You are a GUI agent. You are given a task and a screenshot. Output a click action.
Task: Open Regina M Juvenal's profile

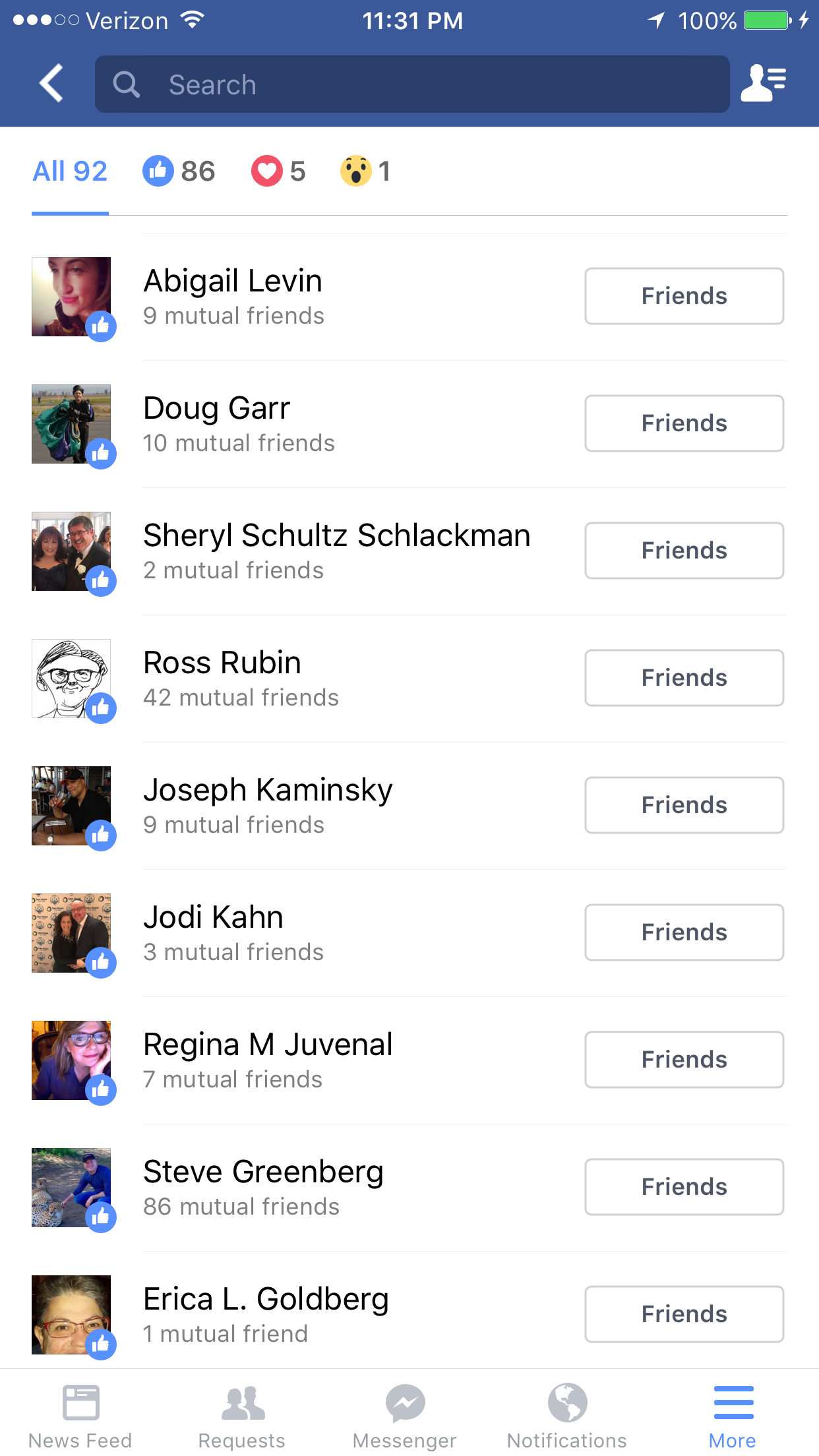268,1045
